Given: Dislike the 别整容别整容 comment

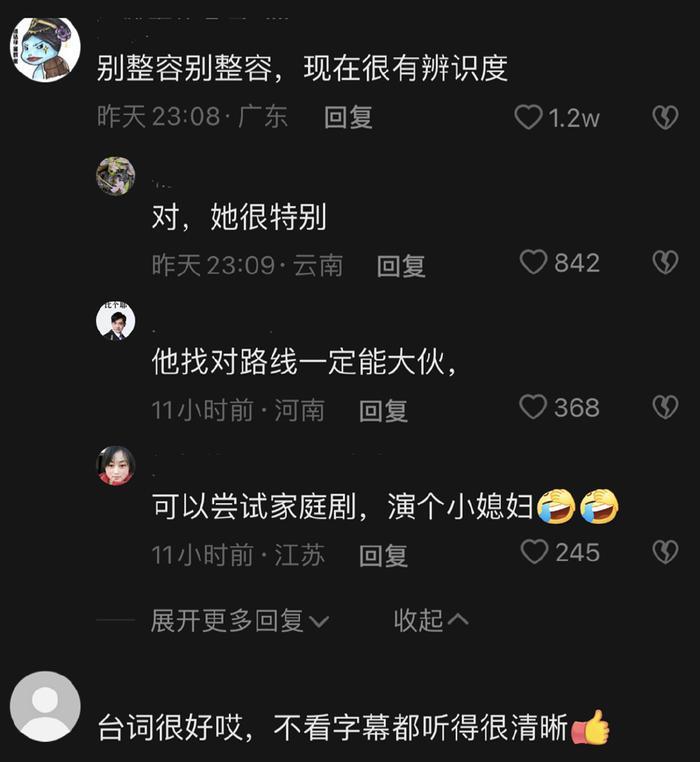Looking at the screenshot, I should click(x=665, y=118).
